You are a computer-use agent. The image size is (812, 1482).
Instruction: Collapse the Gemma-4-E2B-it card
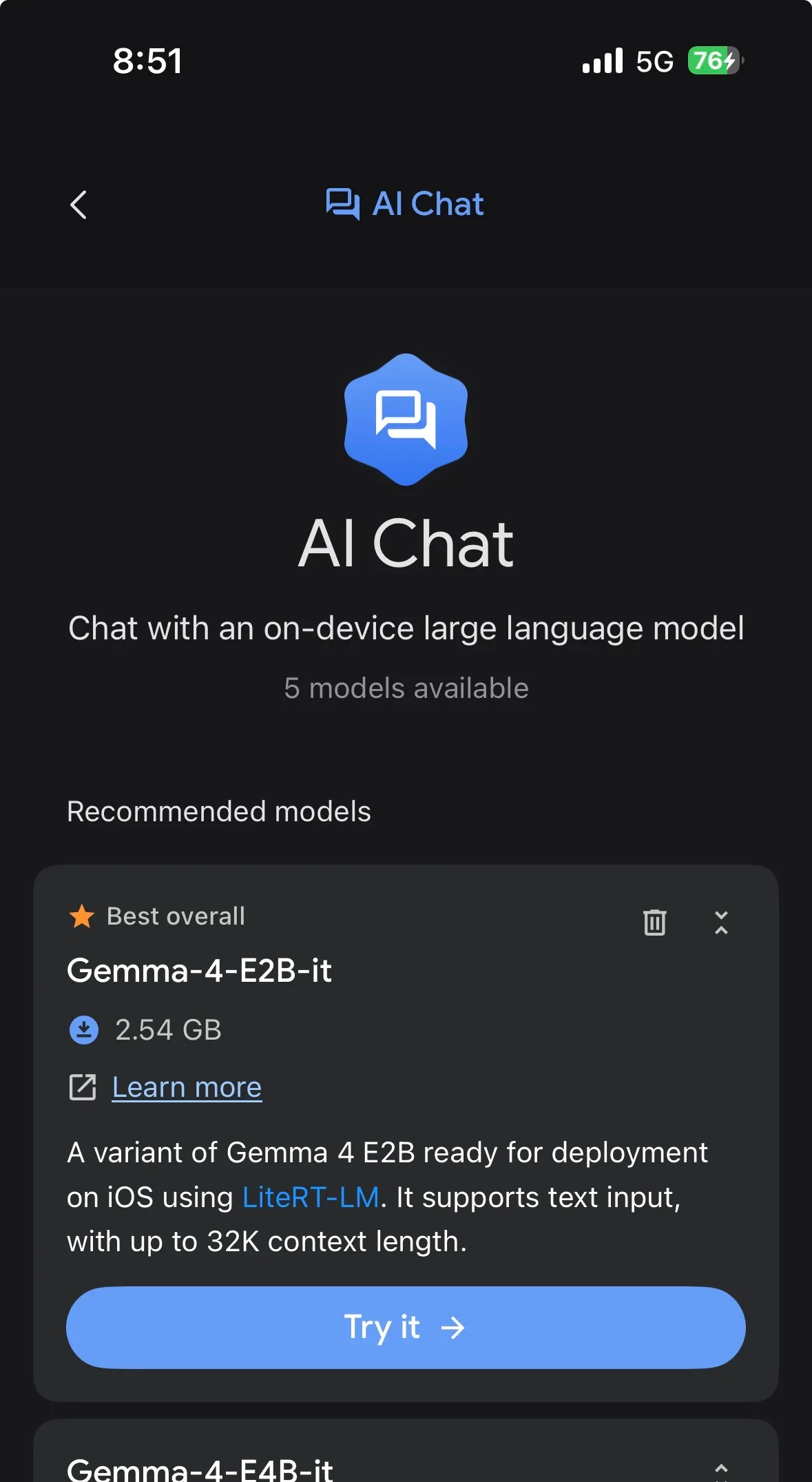click(x=721, y=923)
